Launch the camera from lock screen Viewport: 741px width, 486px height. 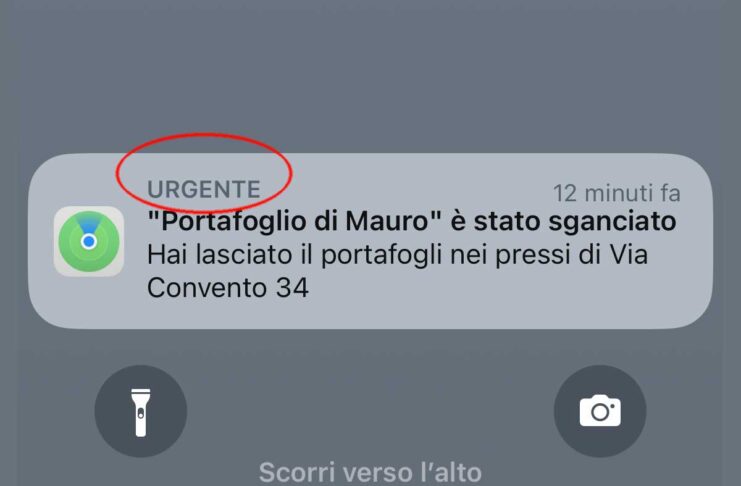[x=600, y=411]
